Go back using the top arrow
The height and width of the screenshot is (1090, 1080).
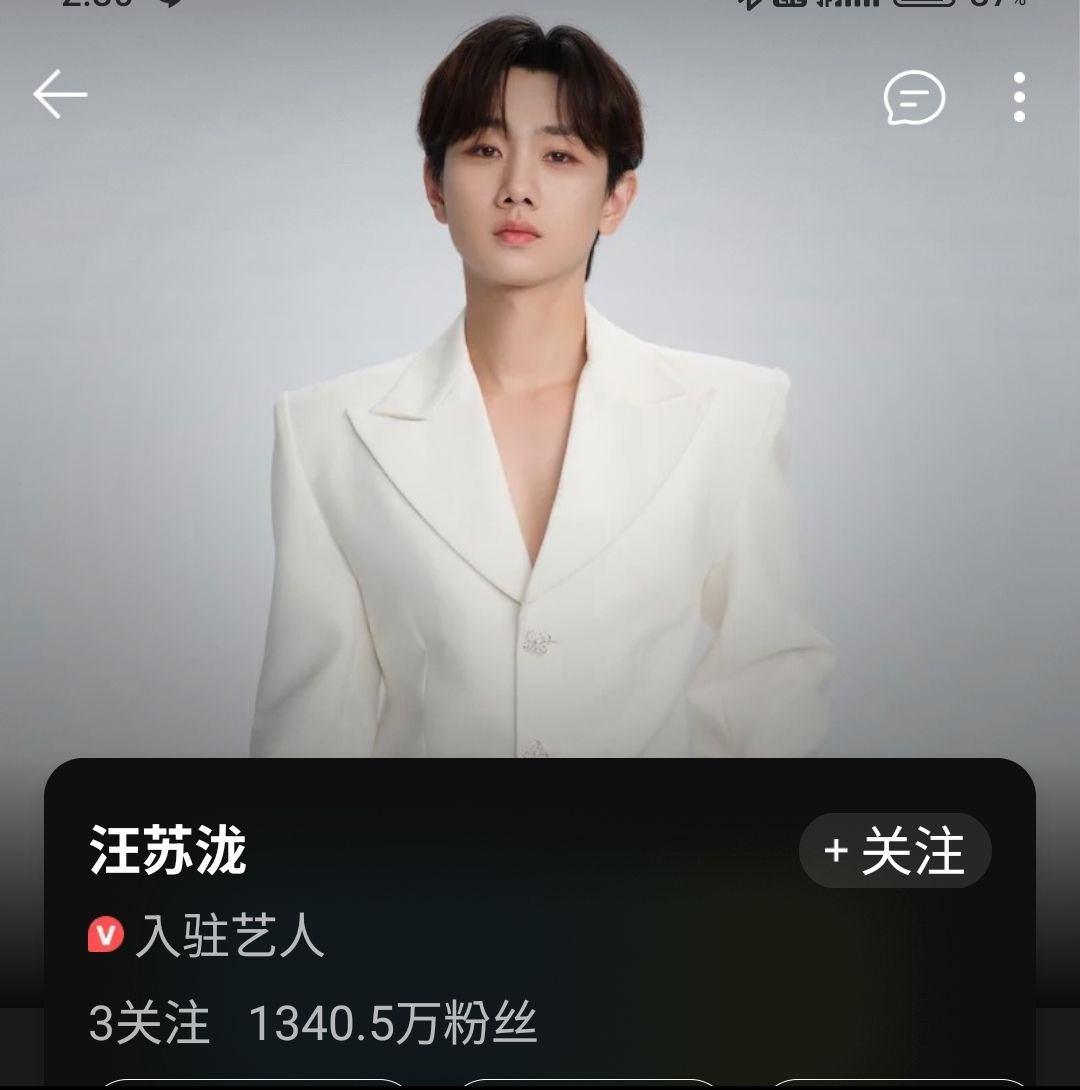pos(60,95)
